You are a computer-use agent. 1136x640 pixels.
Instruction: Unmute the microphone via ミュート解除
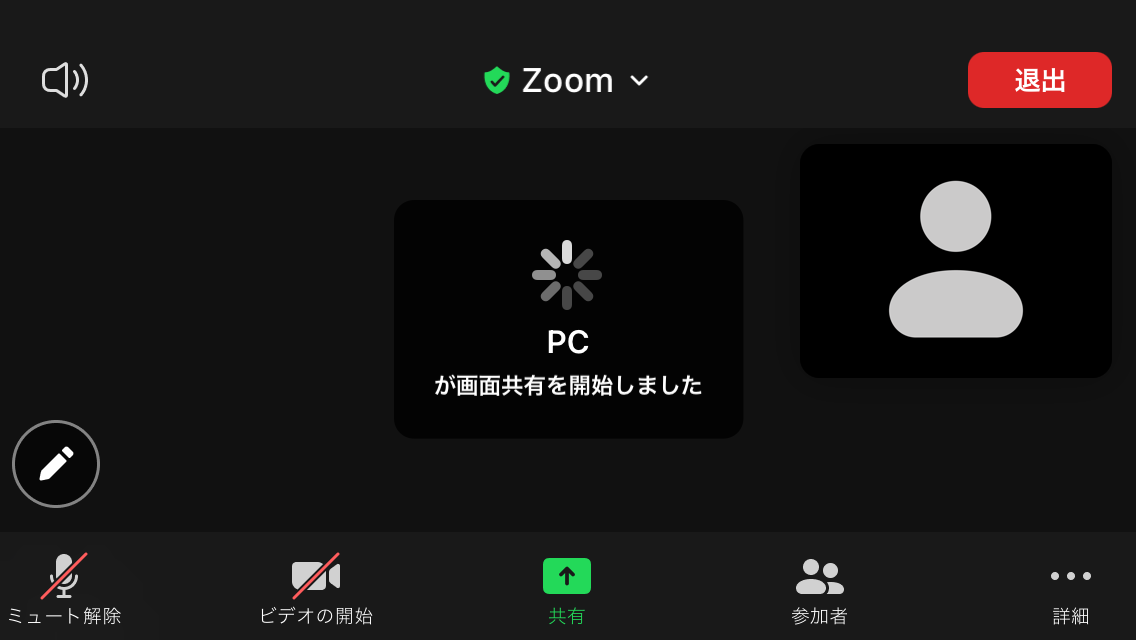[x=64, y=589]
